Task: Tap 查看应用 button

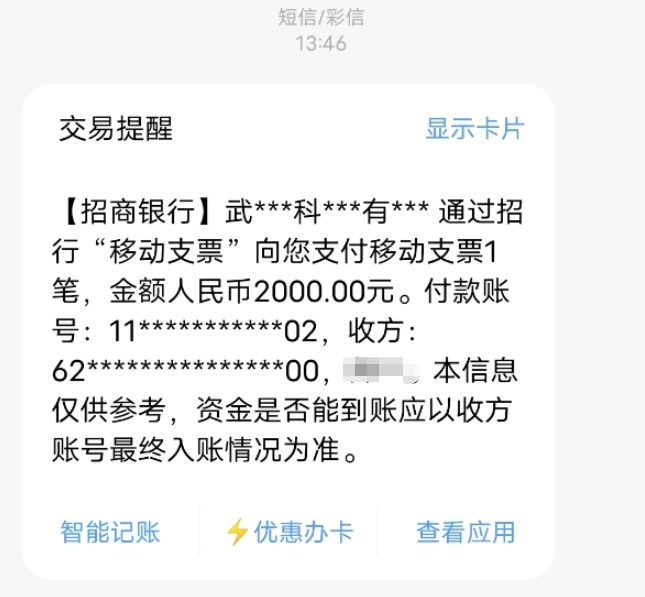Action: click(x=465, y=532)
